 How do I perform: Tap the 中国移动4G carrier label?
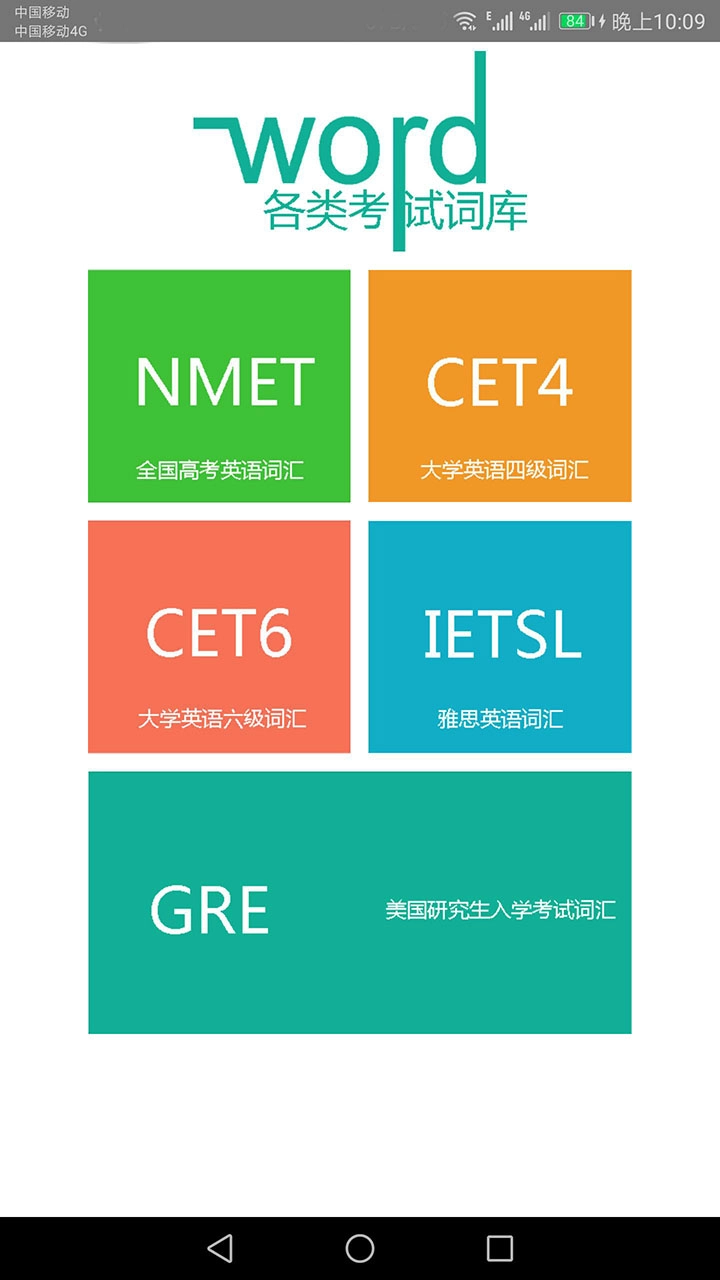point(50,31)
